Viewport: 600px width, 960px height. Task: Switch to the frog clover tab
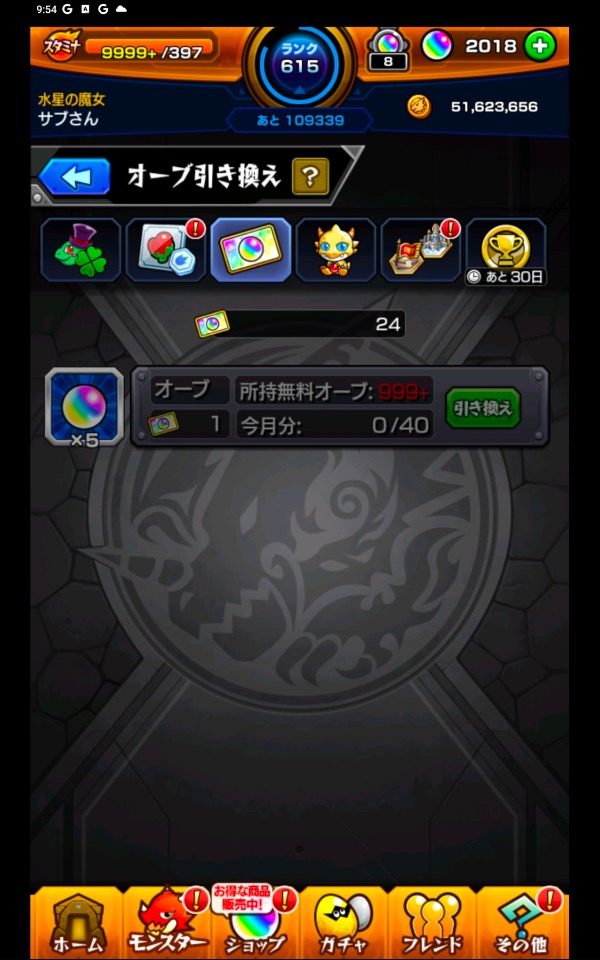(x=81, y=250)
